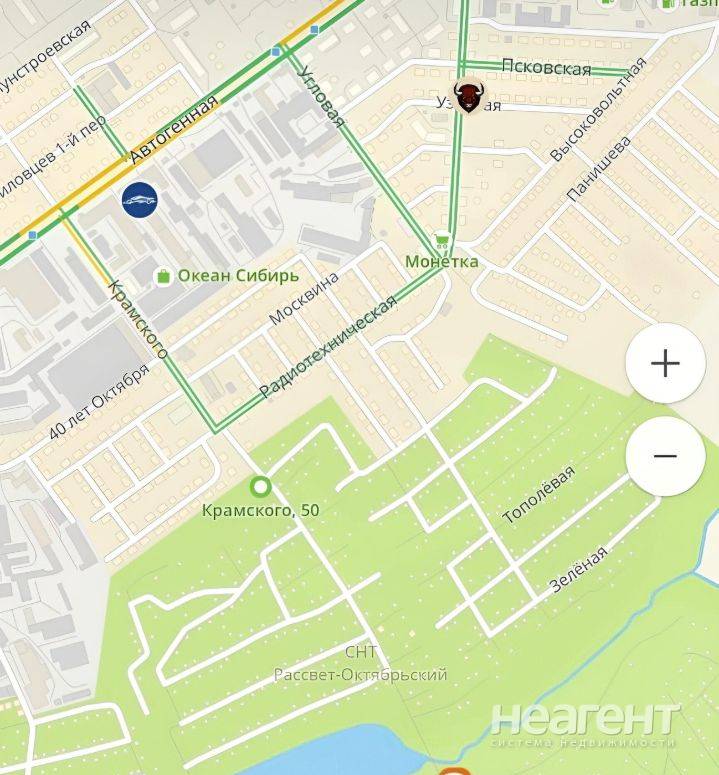Open the Океан Сибирь store marker

(162, 276)
